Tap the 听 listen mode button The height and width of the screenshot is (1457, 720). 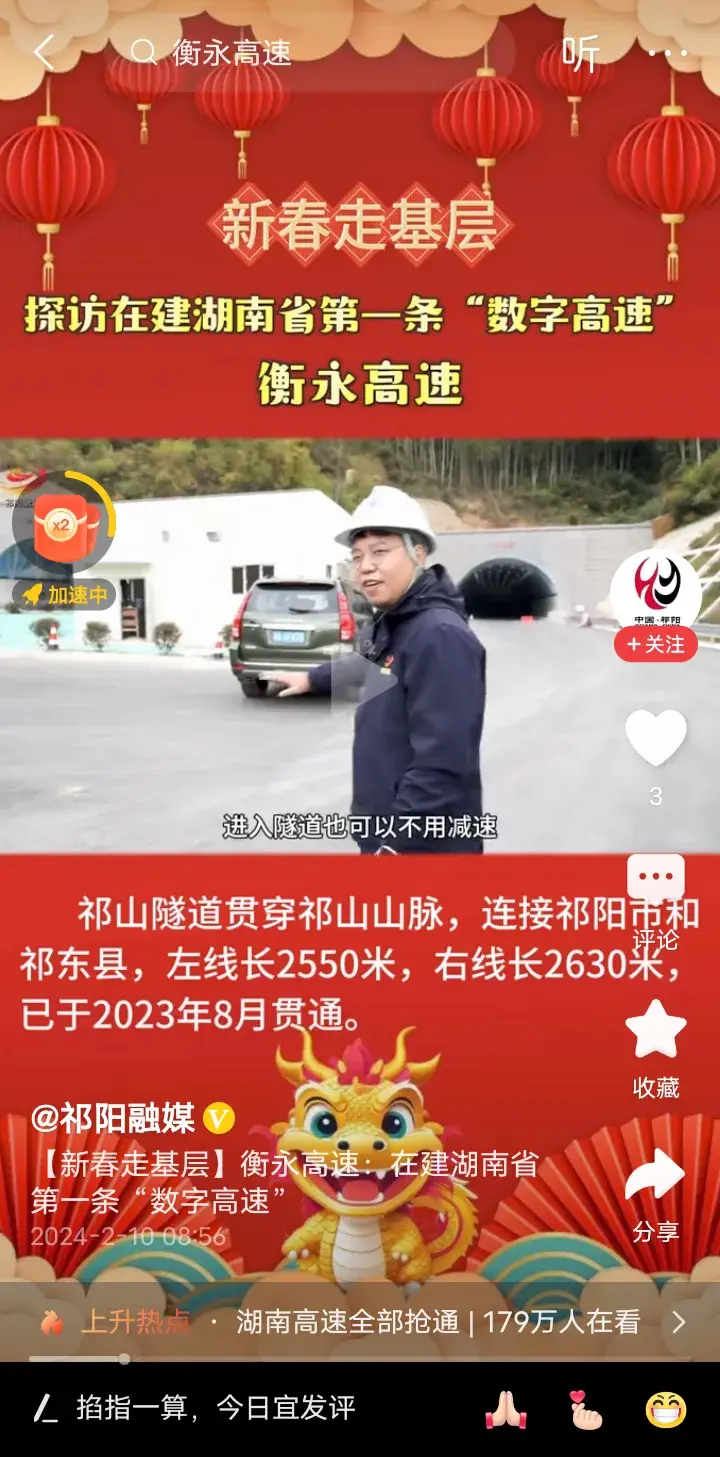tap(580, 53)
